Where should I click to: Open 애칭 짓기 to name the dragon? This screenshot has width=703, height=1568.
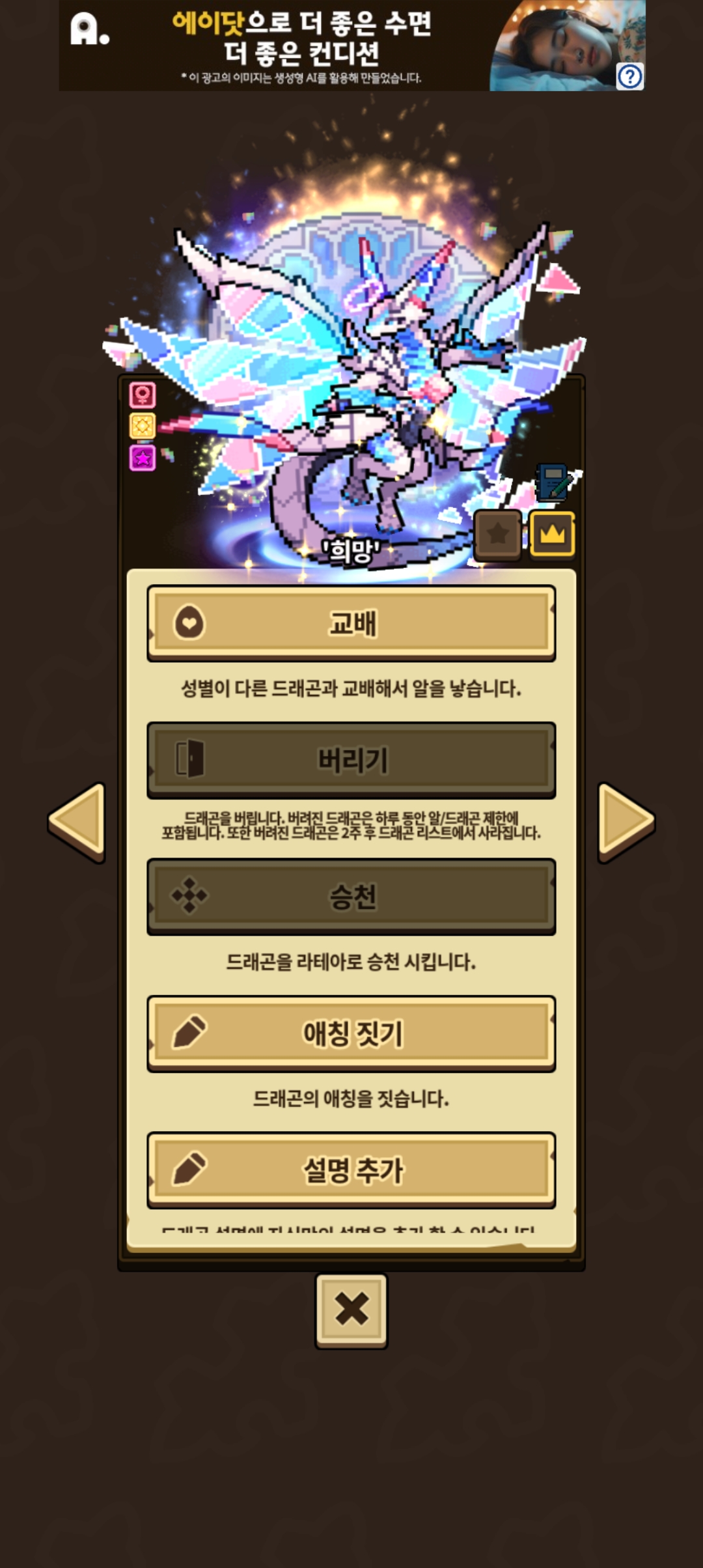pos(351,1033)
